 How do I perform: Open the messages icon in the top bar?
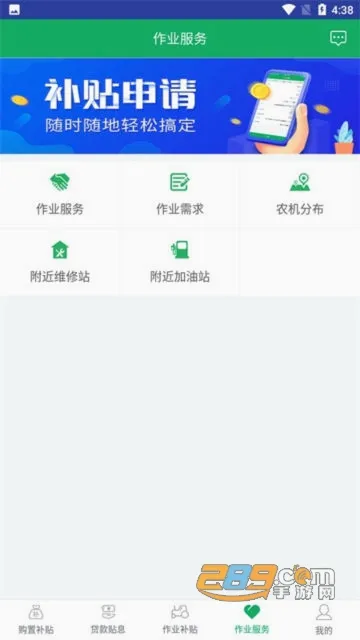338,38
